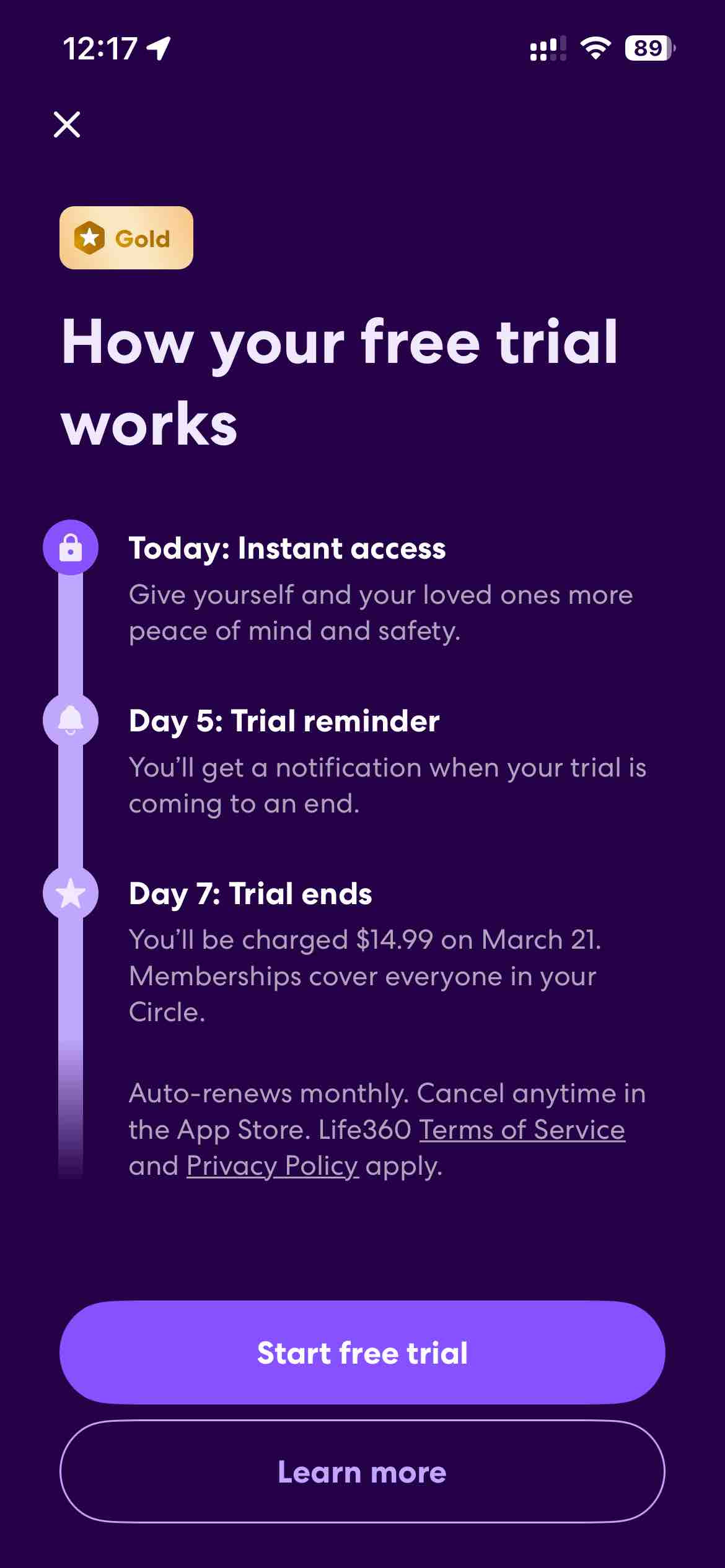Tap the Gold membership badge
Image resolution: width=725 pixels, height=1568 pixels.
coord(126,238)
